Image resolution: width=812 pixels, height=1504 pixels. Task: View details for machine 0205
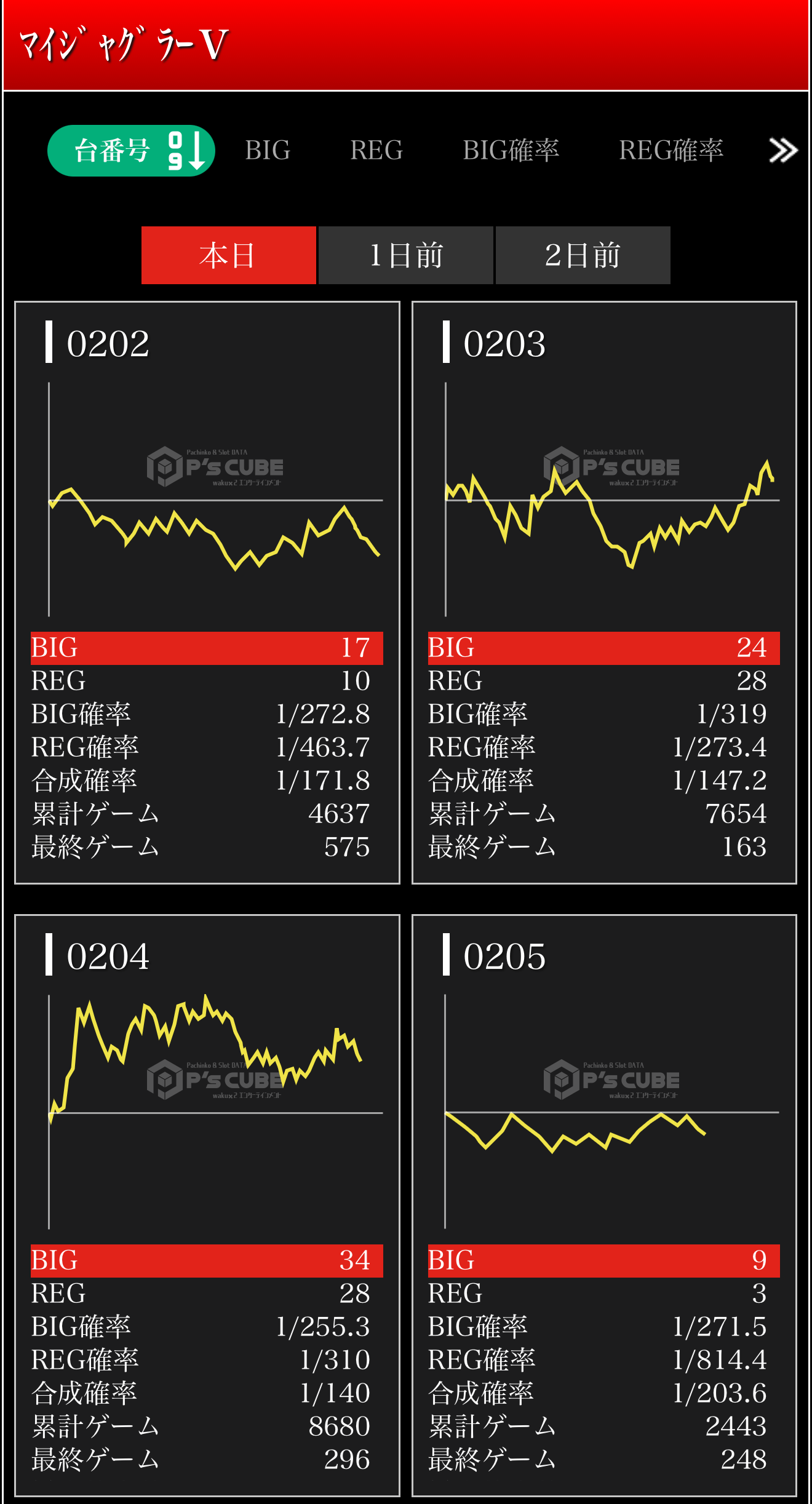tap(604, 1204)
